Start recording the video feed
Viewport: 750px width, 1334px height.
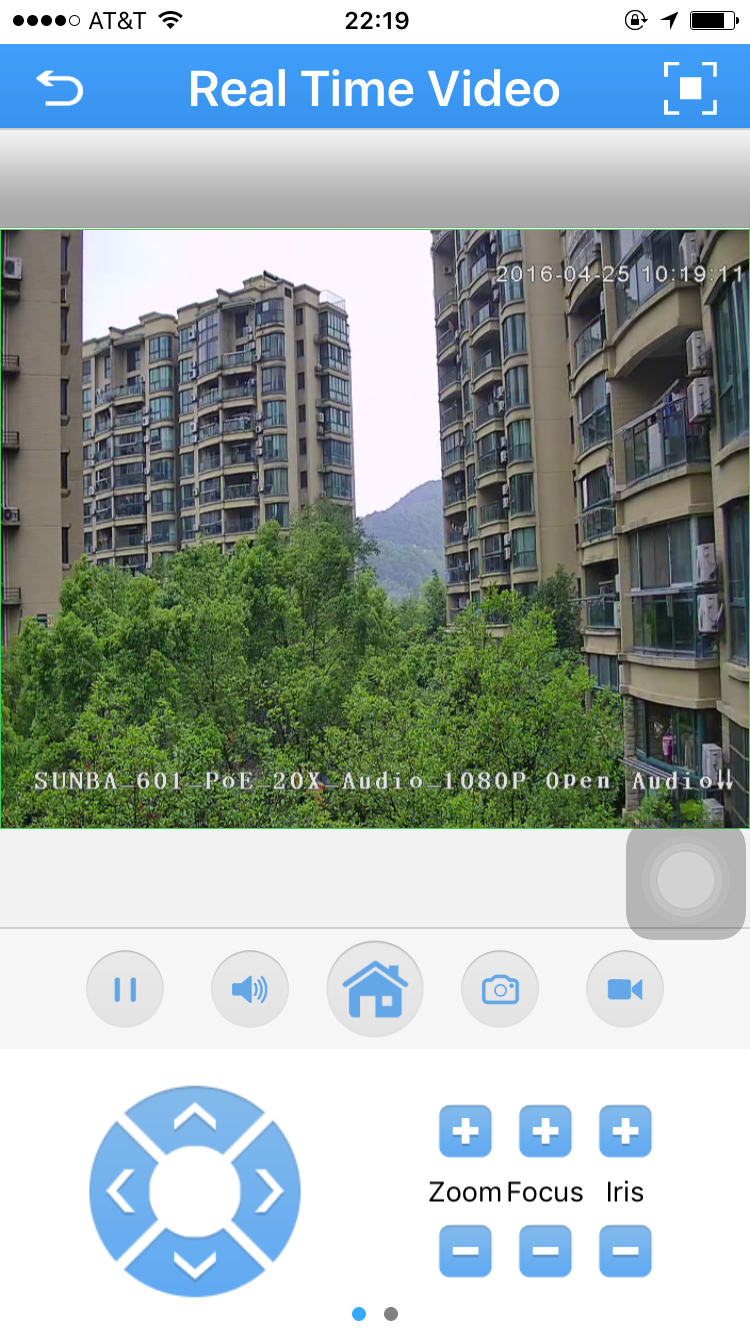coord(625,989)
